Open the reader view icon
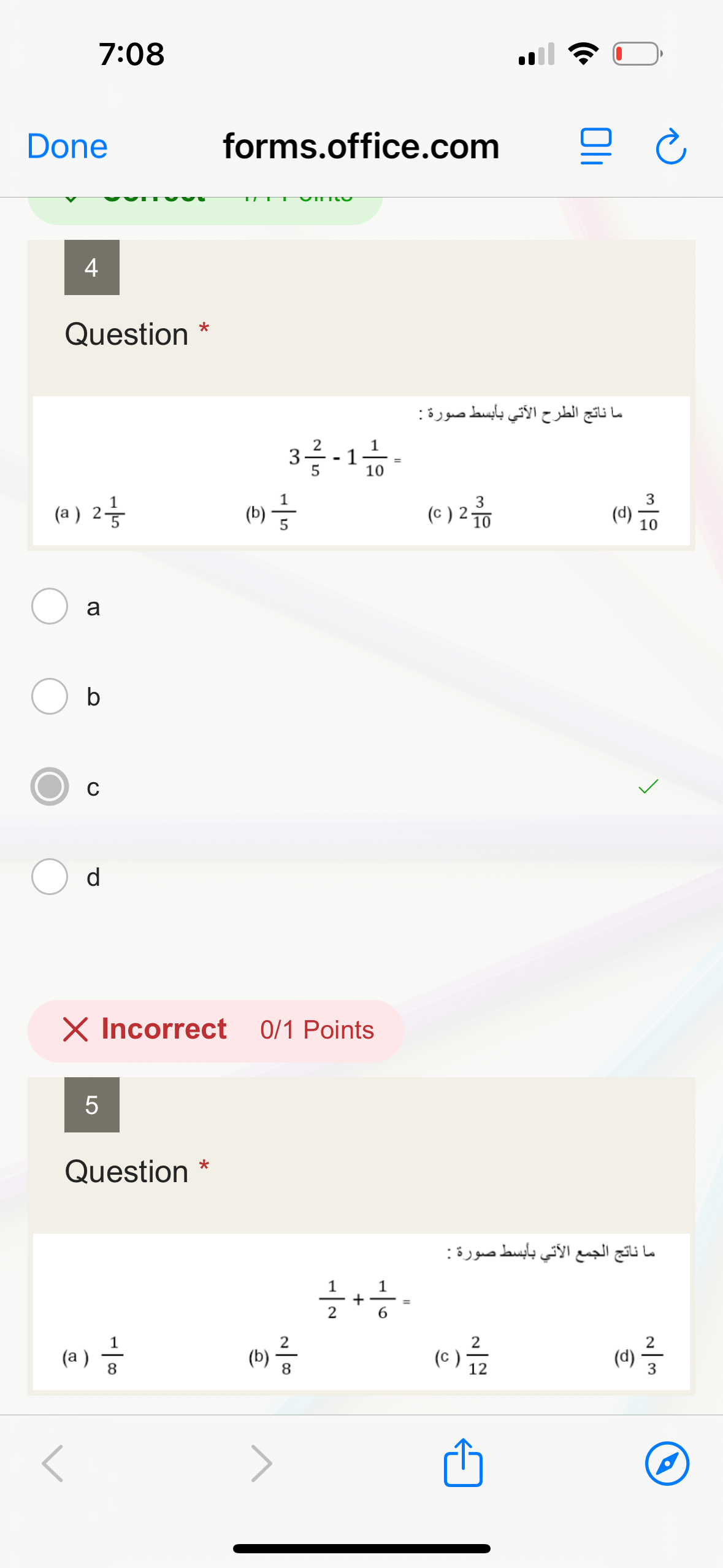 pyautogui.click(x=595, y=147)
